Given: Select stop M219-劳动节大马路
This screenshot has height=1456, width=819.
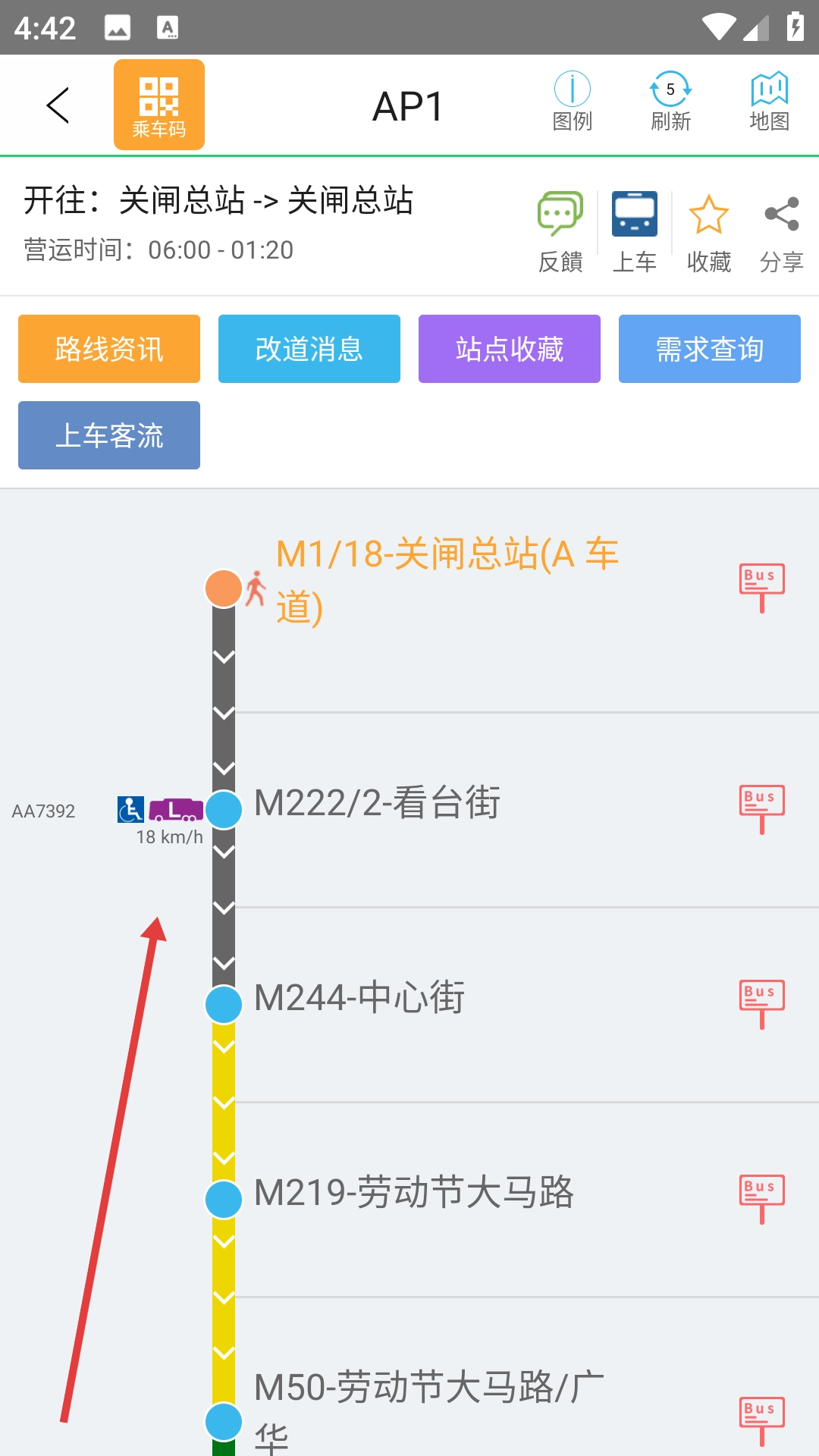Looking at the screenshot, I should [414, 1193].
